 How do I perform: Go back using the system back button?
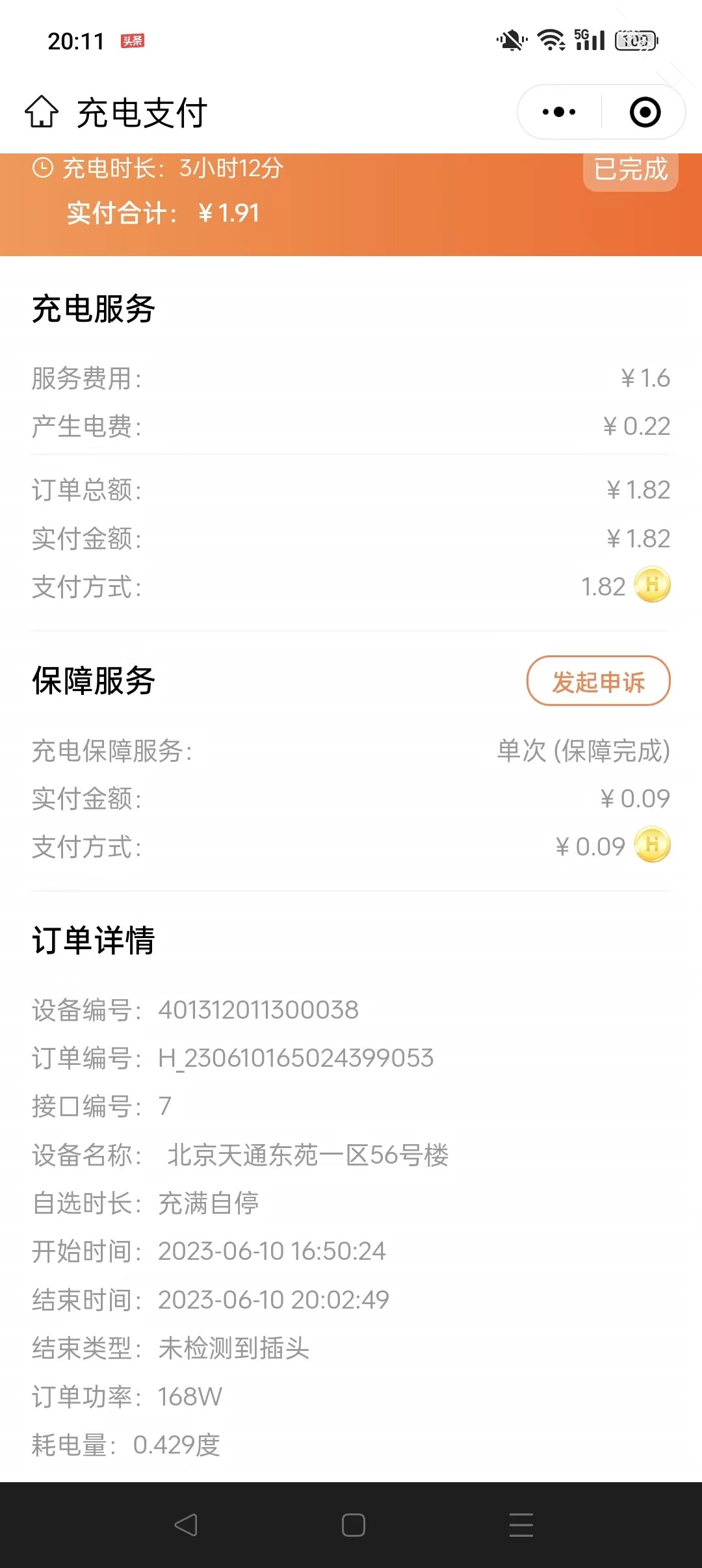(186, 1525)
